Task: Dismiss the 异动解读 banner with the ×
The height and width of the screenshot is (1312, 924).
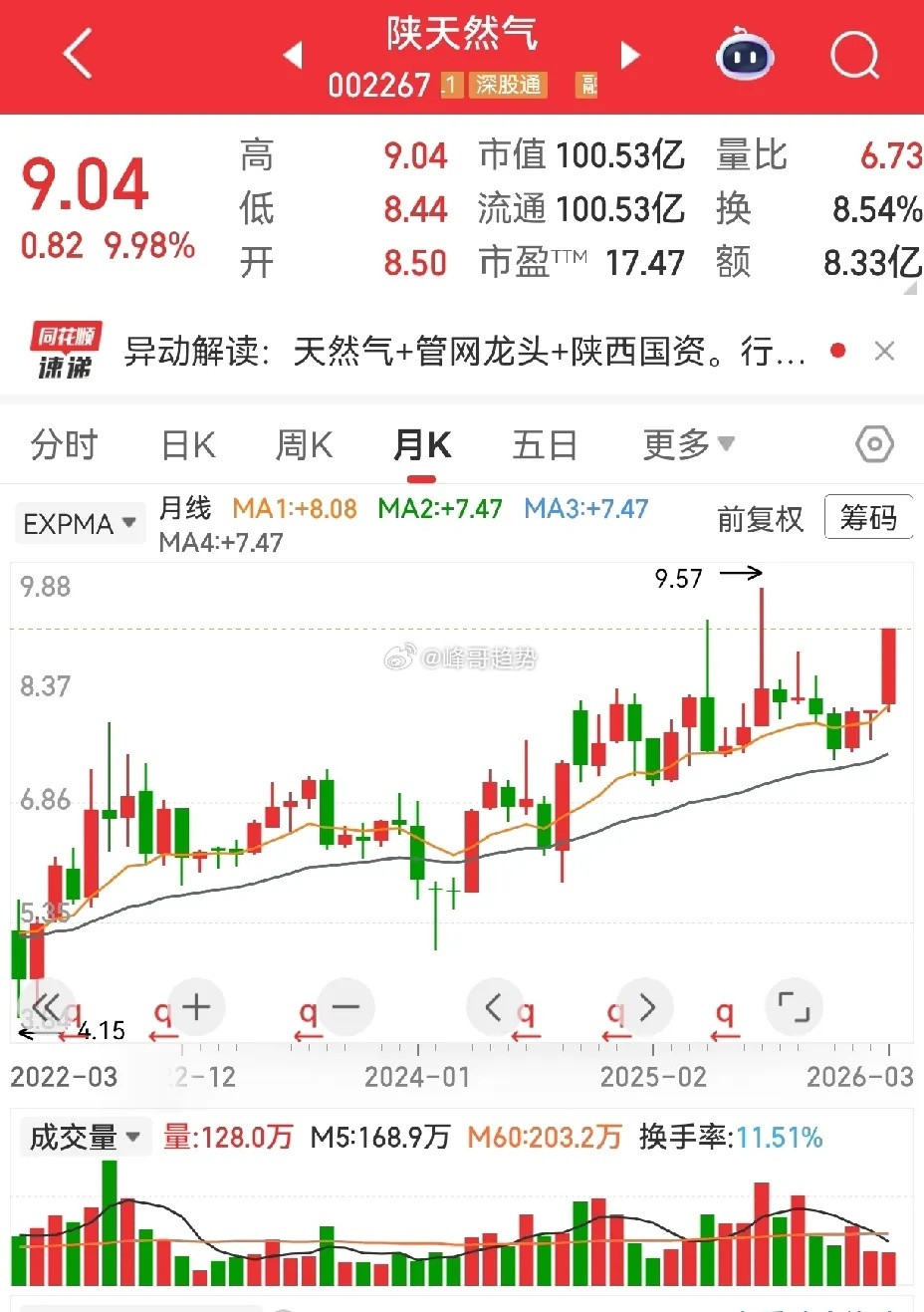Action: pyautogui.click(x=884, y=352)
